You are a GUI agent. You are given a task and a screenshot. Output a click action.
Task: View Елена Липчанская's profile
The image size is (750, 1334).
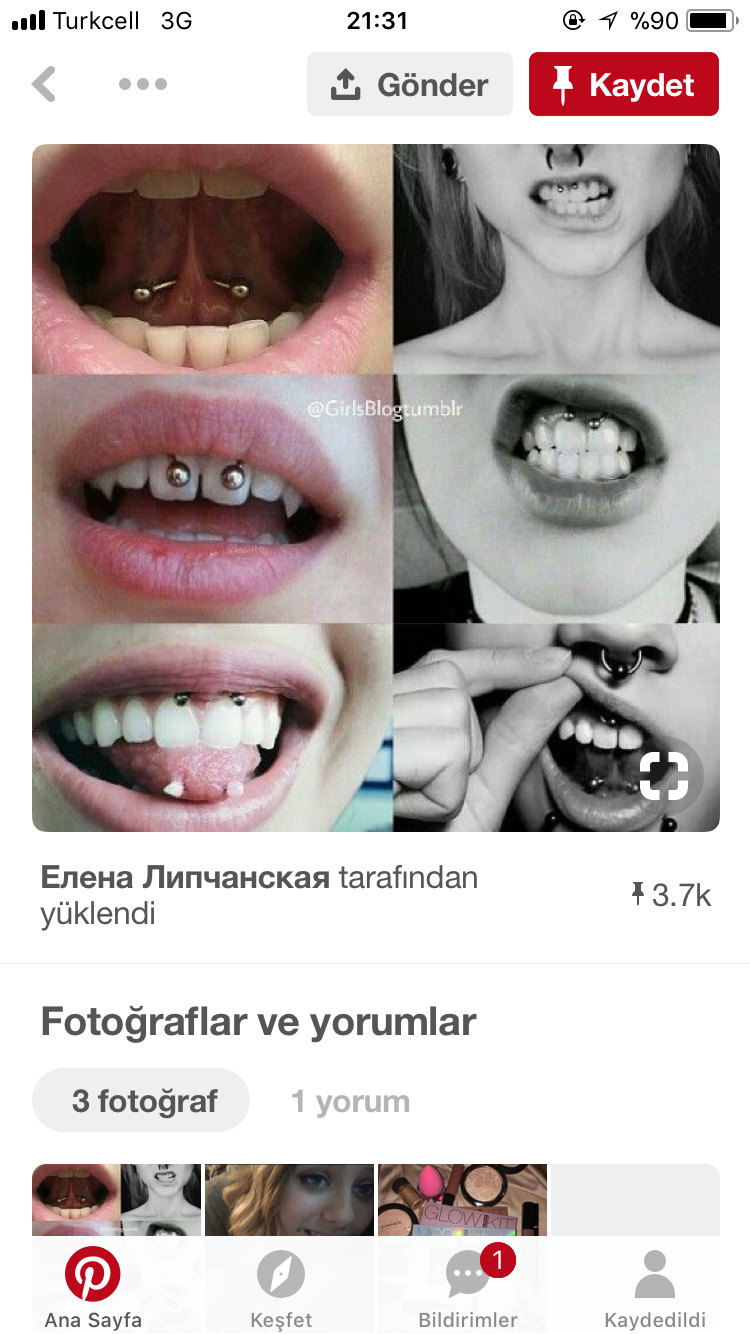click(x=185, y=878)
